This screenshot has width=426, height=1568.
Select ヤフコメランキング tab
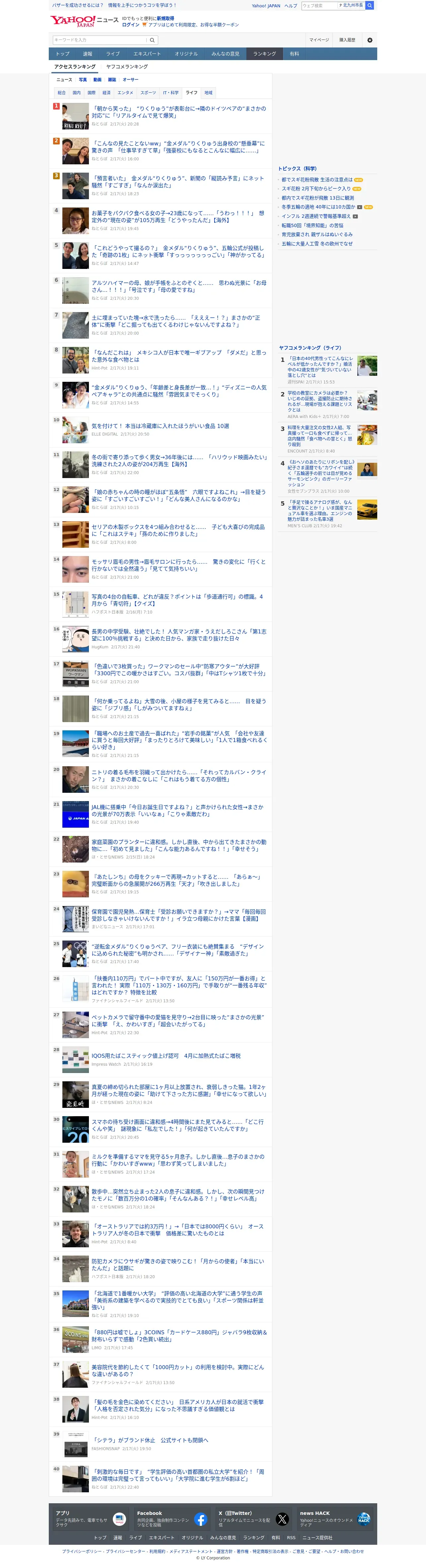(x=127, y=66)
